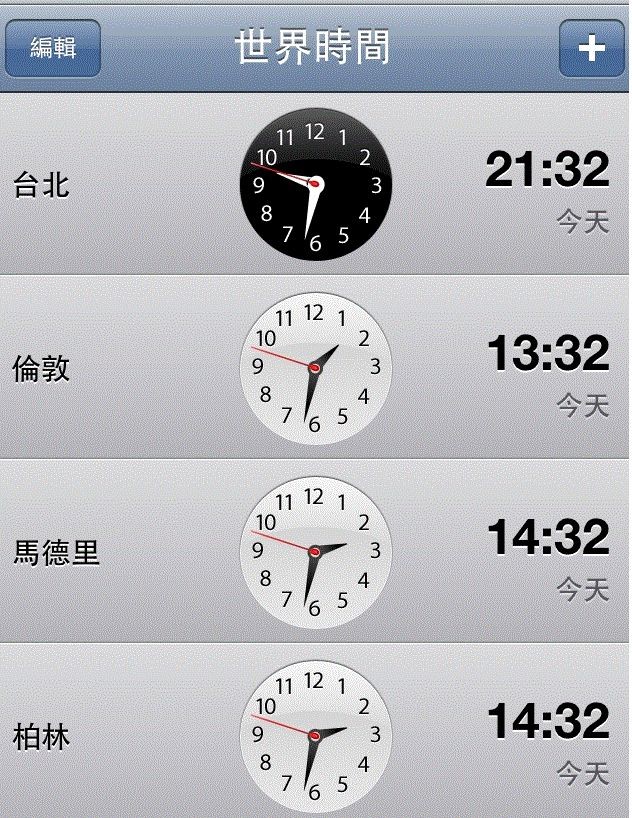Add a new world clock city
Viewport: 632px width, 818px height.
tap(591, 48)
